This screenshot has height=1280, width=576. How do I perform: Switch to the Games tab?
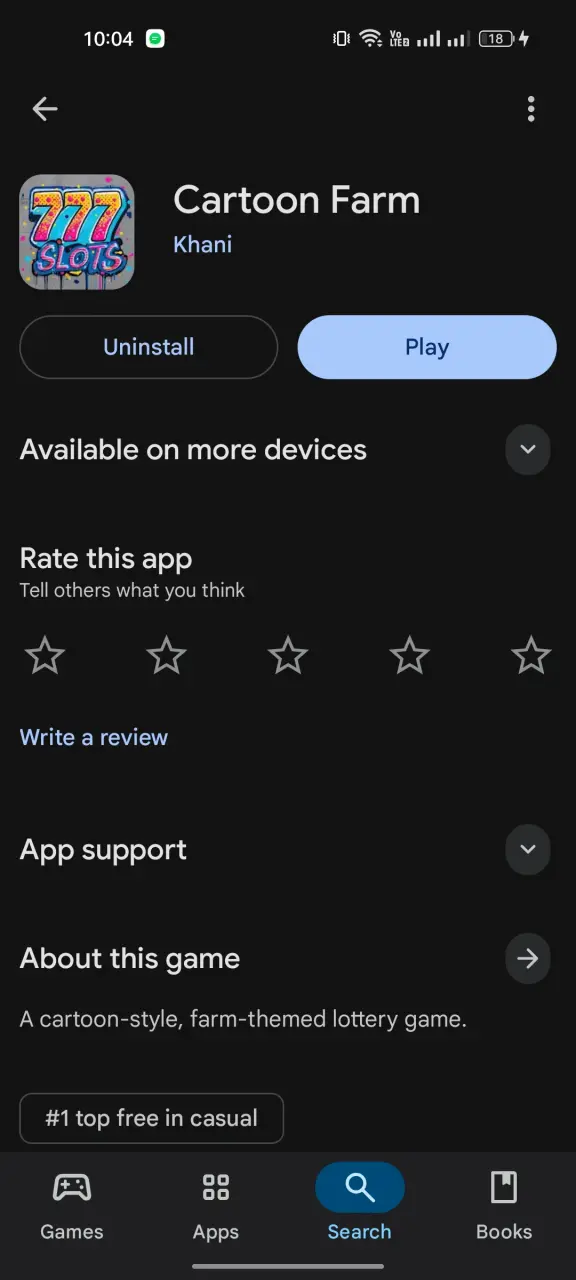pyautogui.click(x=72, y=1205)
